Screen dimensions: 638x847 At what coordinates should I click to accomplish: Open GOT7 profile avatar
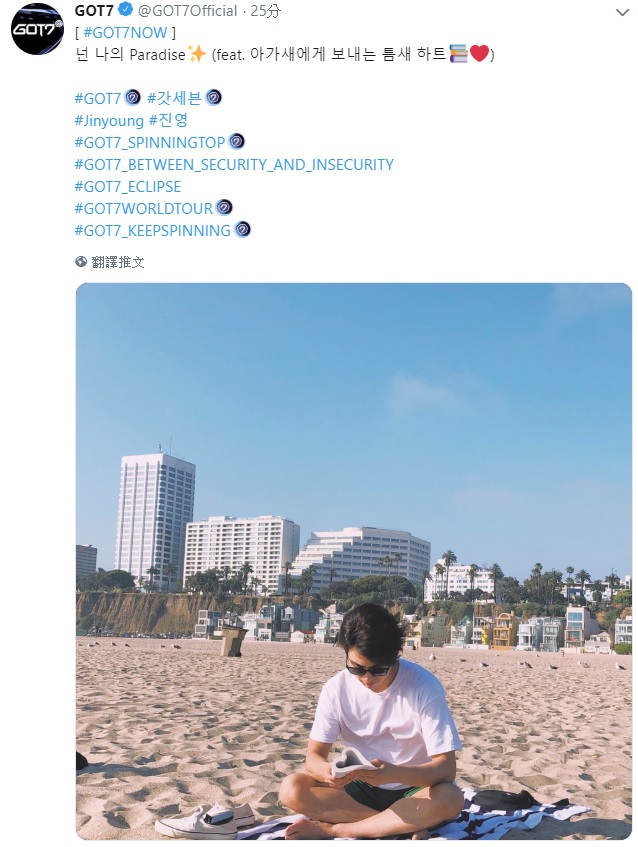36,28
